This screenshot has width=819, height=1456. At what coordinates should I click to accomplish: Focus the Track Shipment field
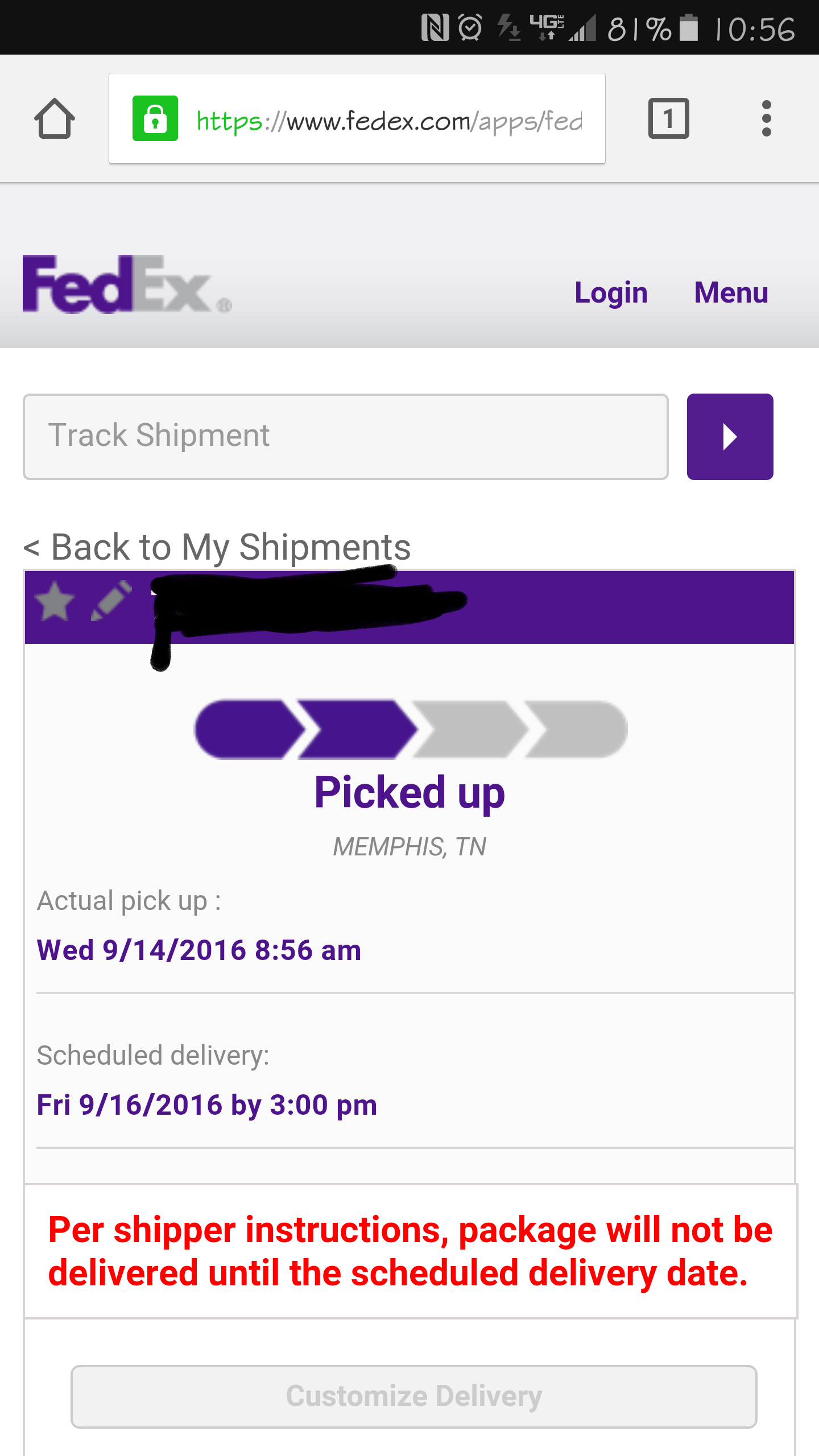(x=345, y=436)
